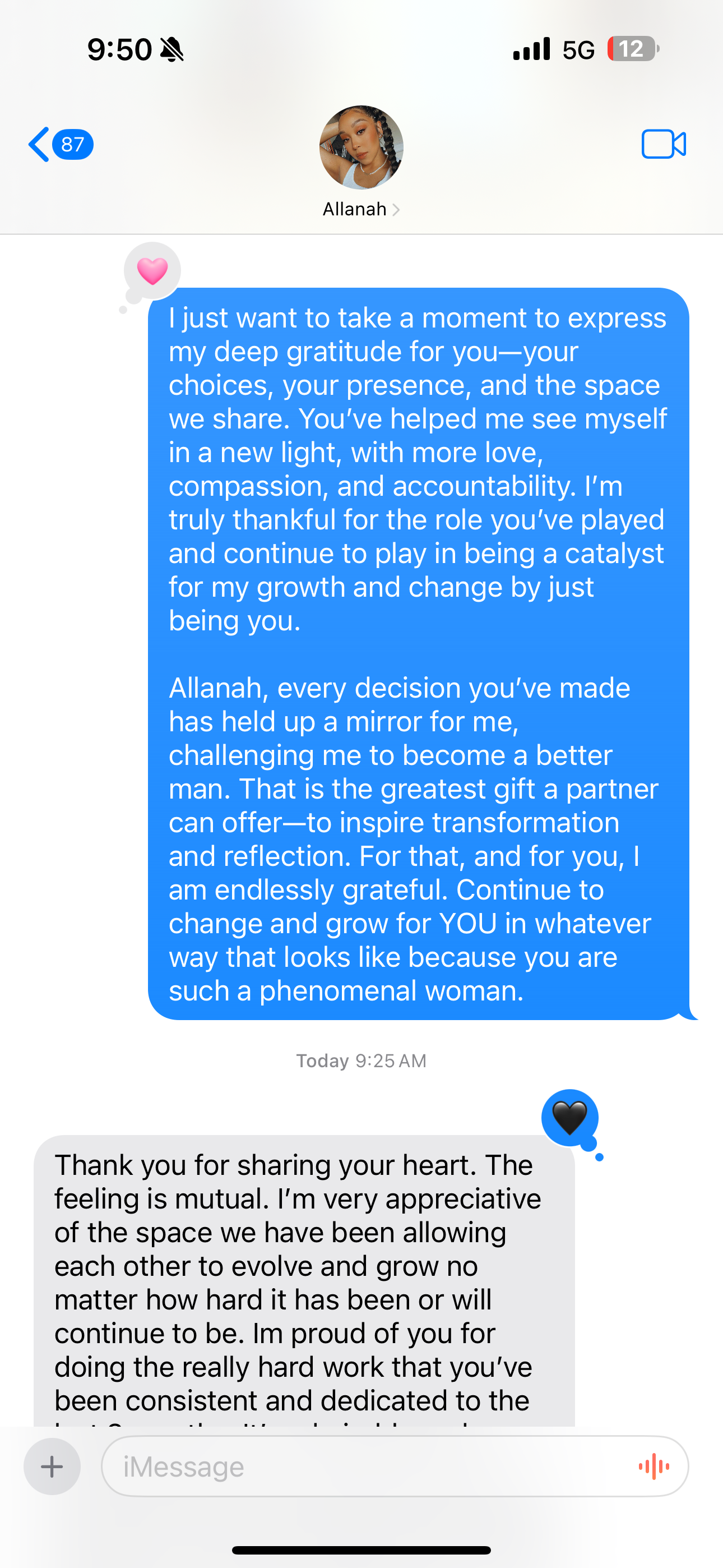Image resolution: width=723 pixels, height=1568 pixels.
Task: View the black heart reaction on Allanah's reply
Action: pos(569,1118)
